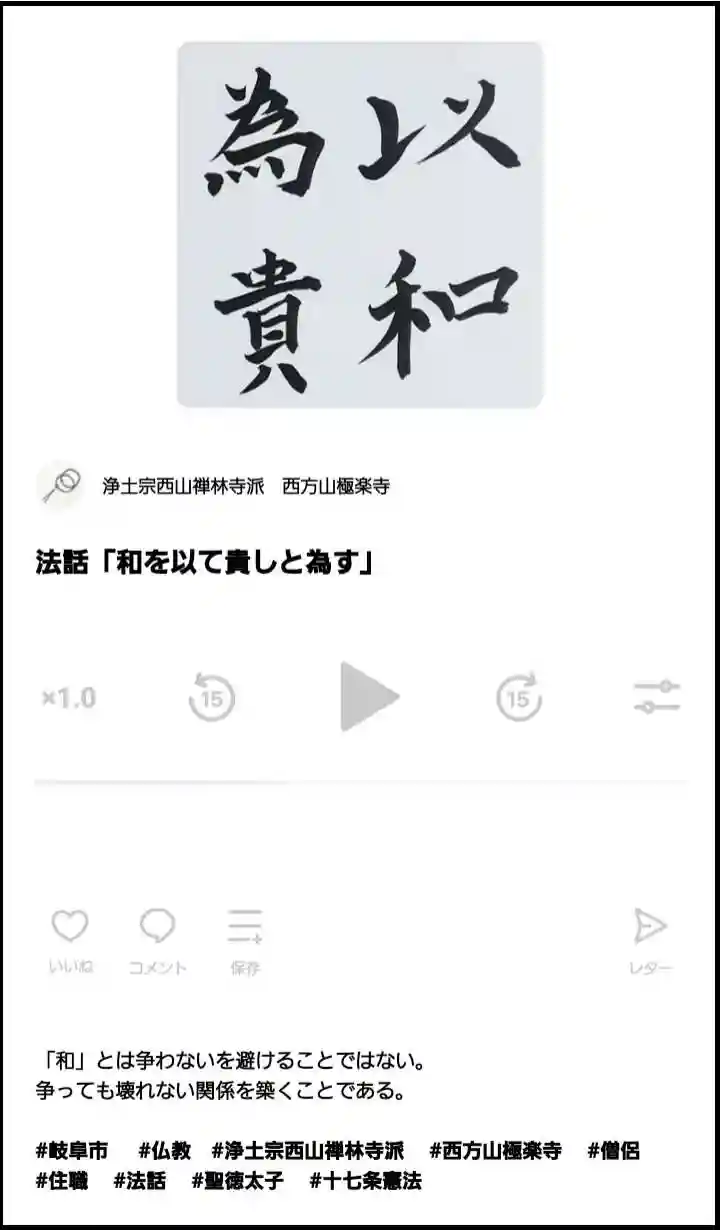Screen dimensions: 720x1230
Task: Open the #住職 hashtag
Action: pos(62,1181)
